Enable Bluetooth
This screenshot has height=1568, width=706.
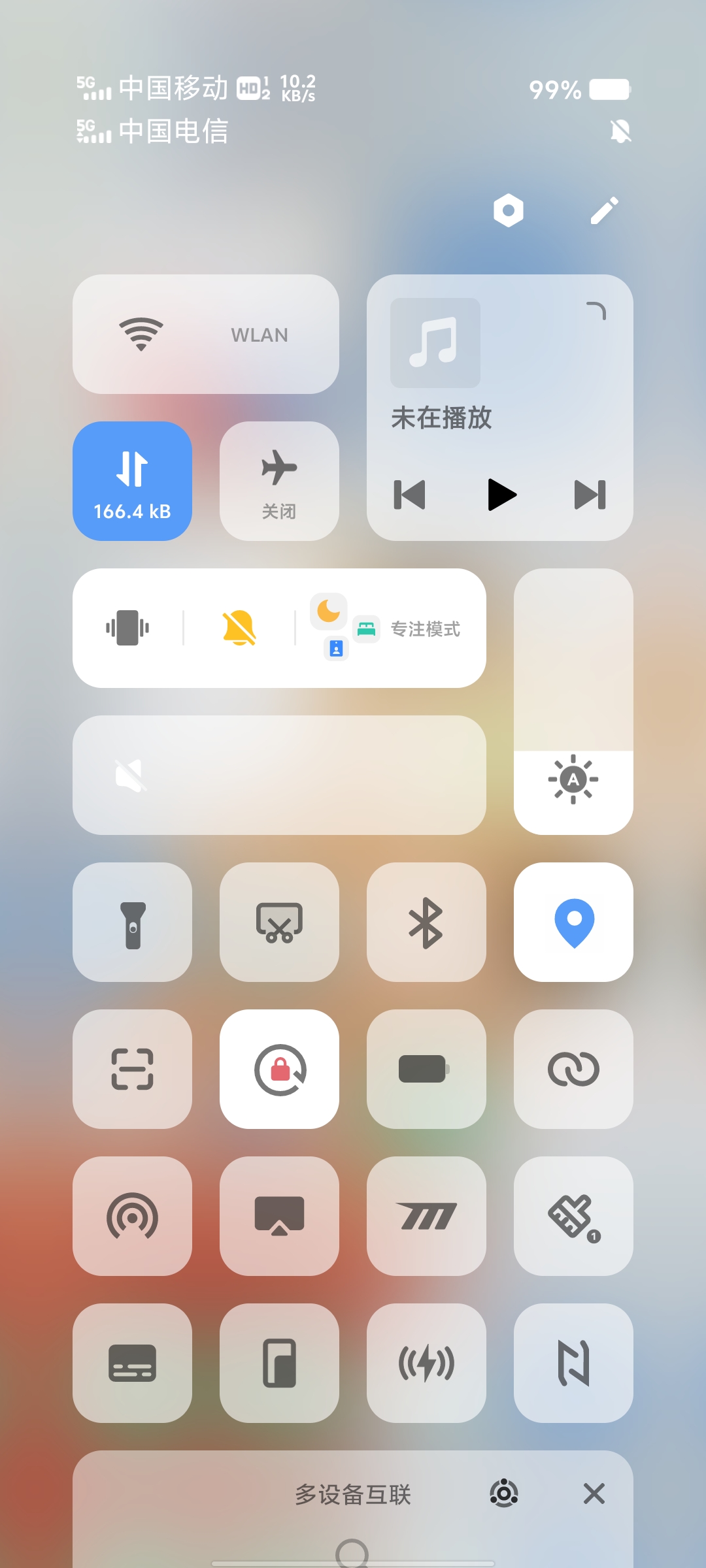click(426, 922)
